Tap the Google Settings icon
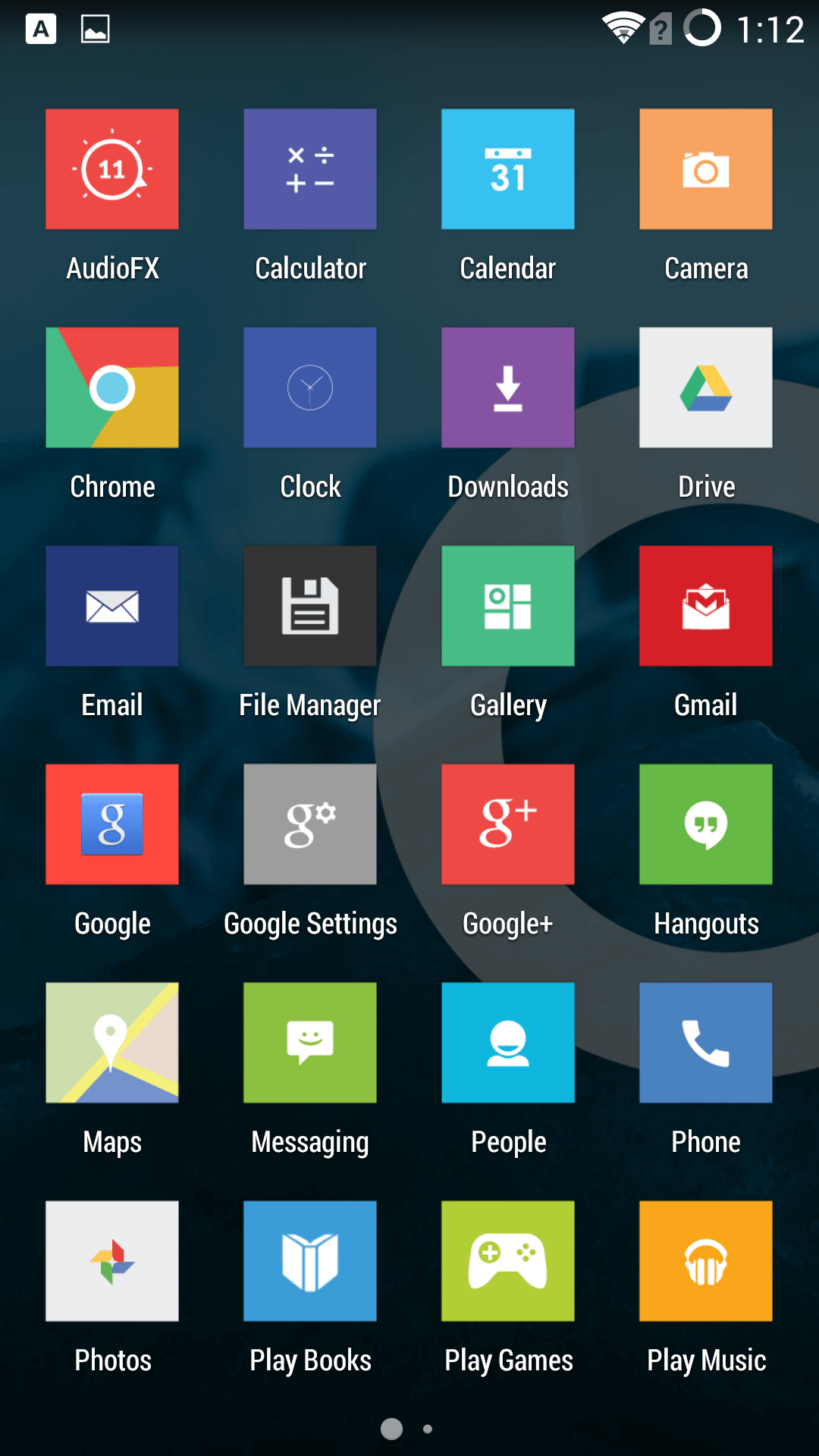 (x=310, y=824)
